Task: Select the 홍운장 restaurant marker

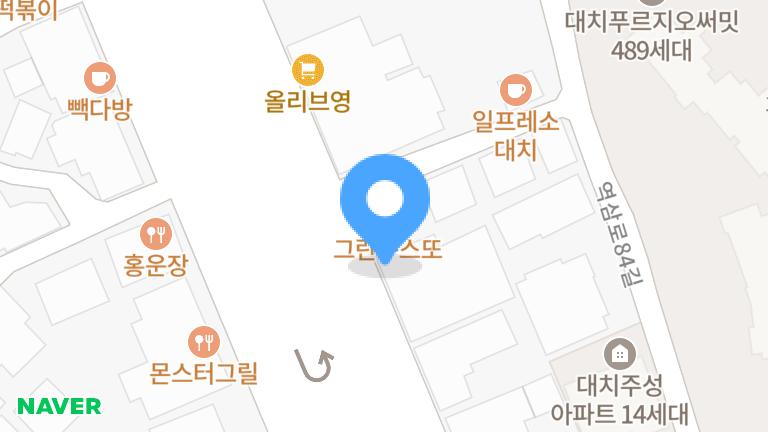Action: pos(156,235)
